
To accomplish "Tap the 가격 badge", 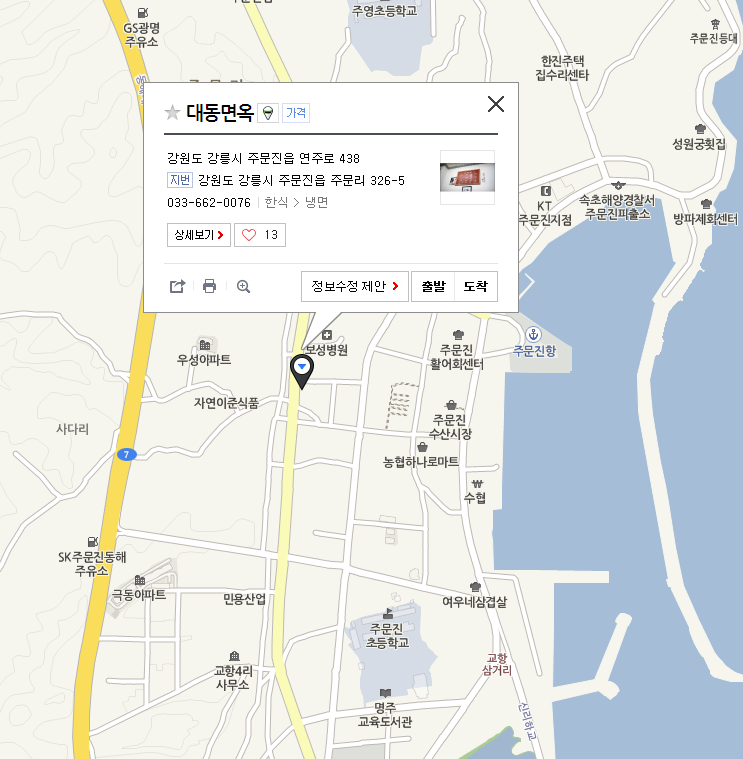I will coord(296,113).
